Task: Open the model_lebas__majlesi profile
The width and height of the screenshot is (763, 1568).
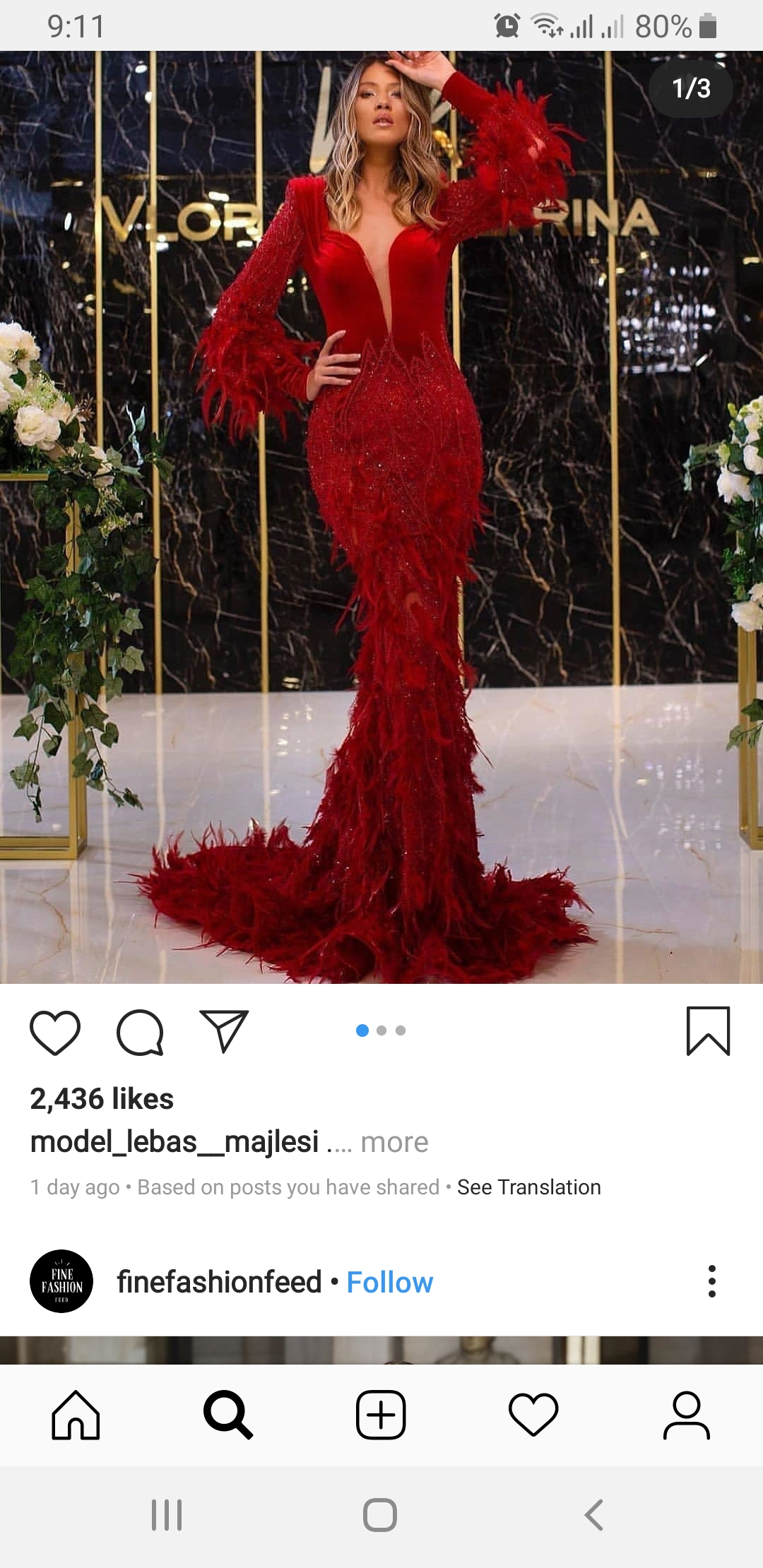Action: pyautogui.click(x=174, y=1142)
